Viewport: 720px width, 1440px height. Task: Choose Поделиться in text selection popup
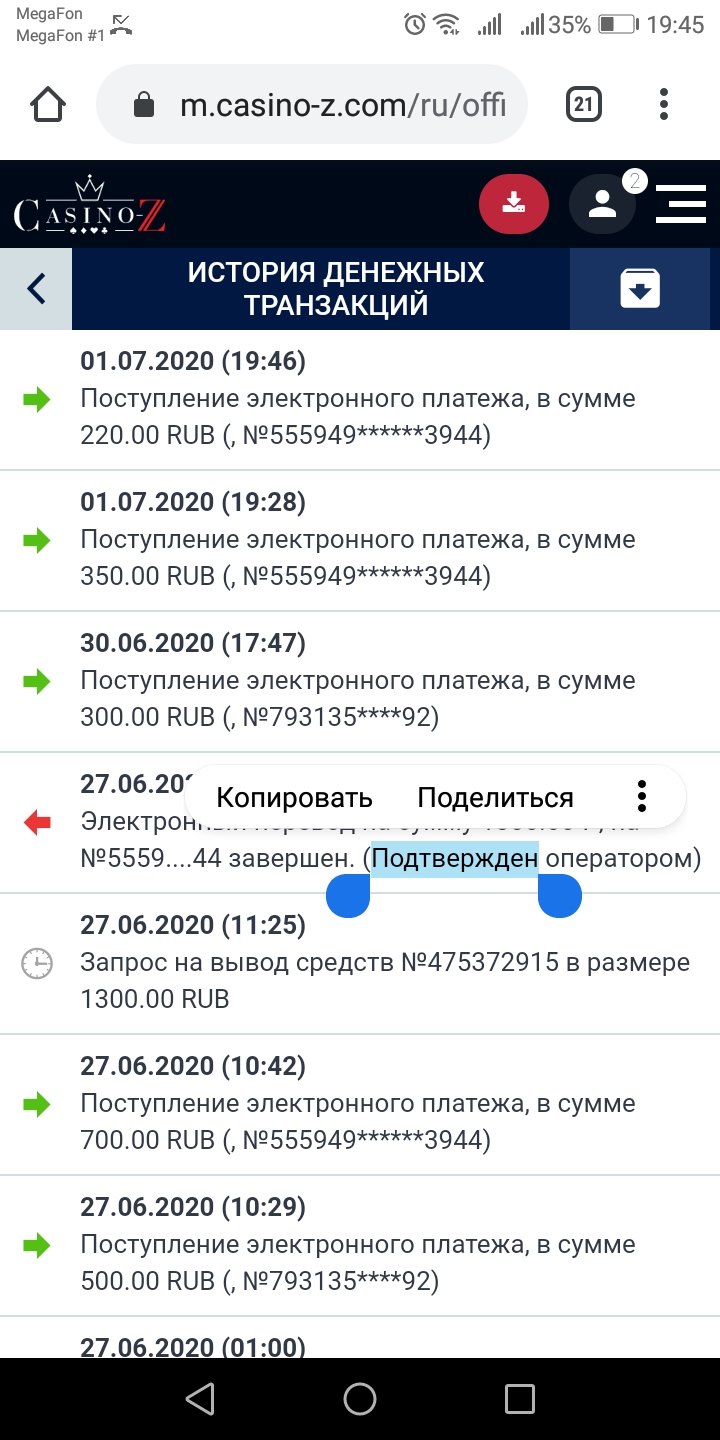495,797
